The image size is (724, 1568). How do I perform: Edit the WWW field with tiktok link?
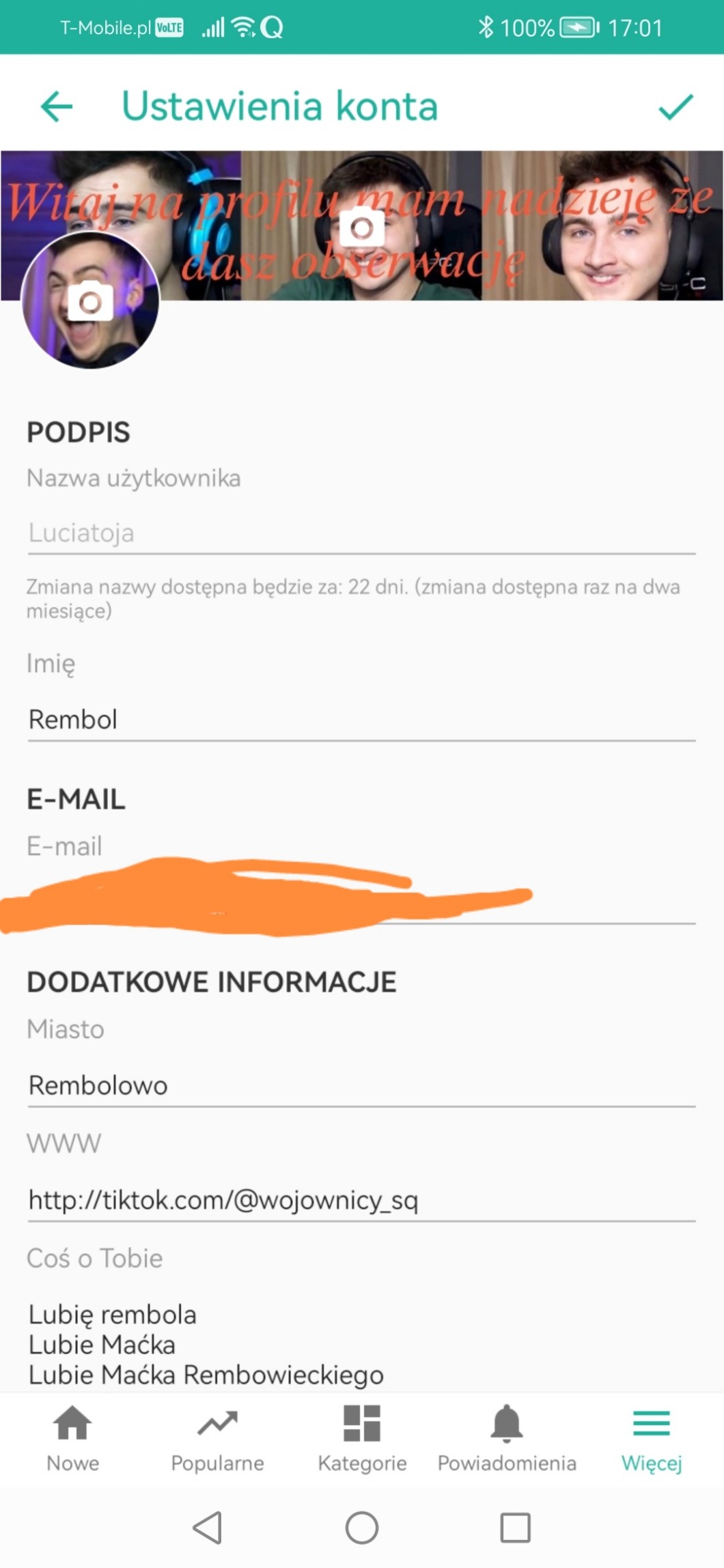click(361, 1201)
